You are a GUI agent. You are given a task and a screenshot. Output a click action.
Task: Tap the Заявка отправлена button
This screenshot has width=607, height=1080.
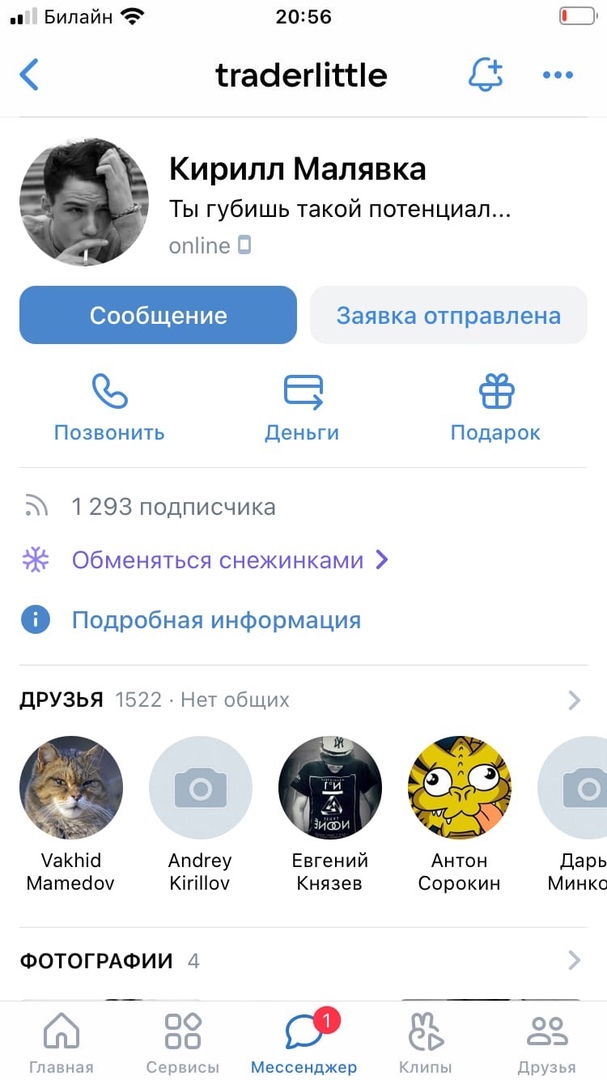448,316
